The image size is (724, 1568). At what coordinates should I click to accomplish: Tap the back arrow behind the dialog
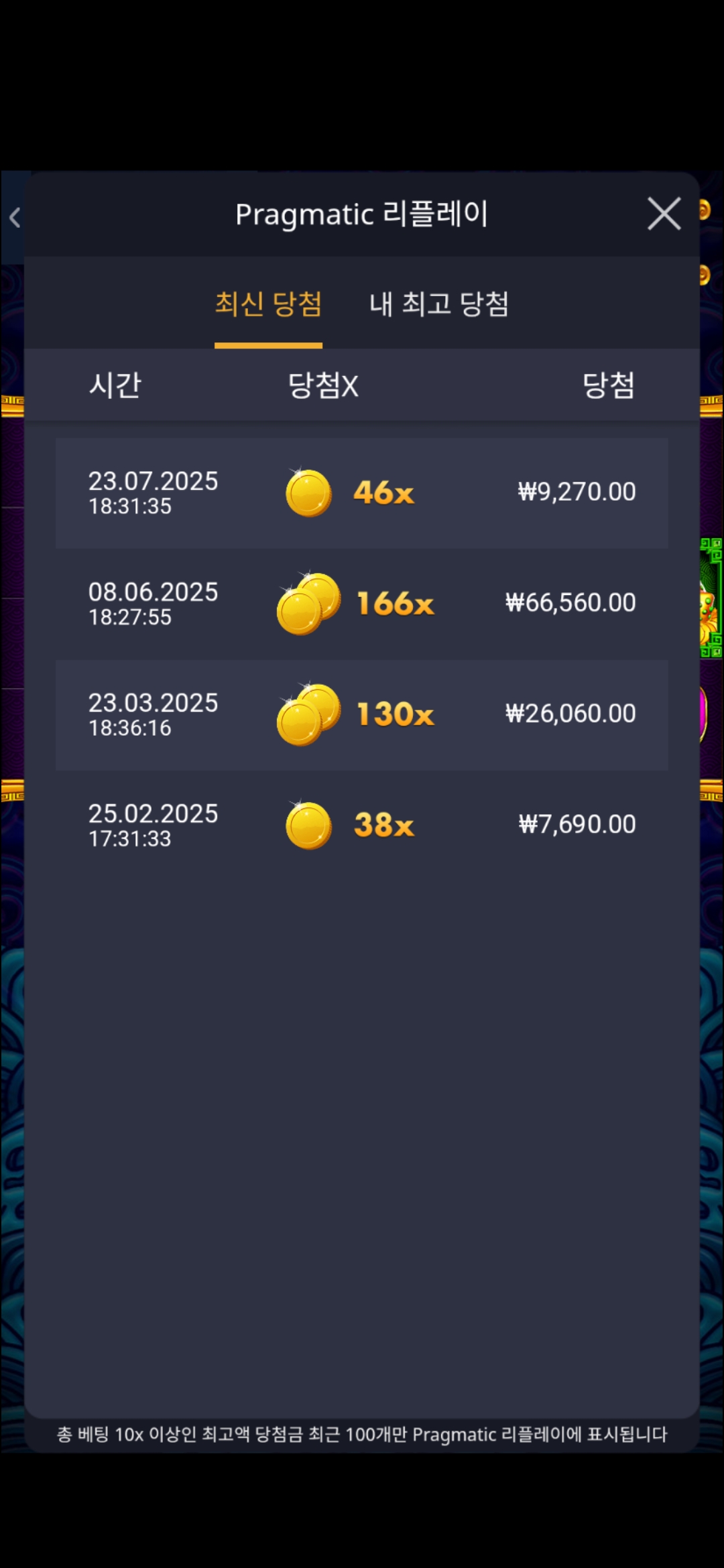click(x=15, y=217)
